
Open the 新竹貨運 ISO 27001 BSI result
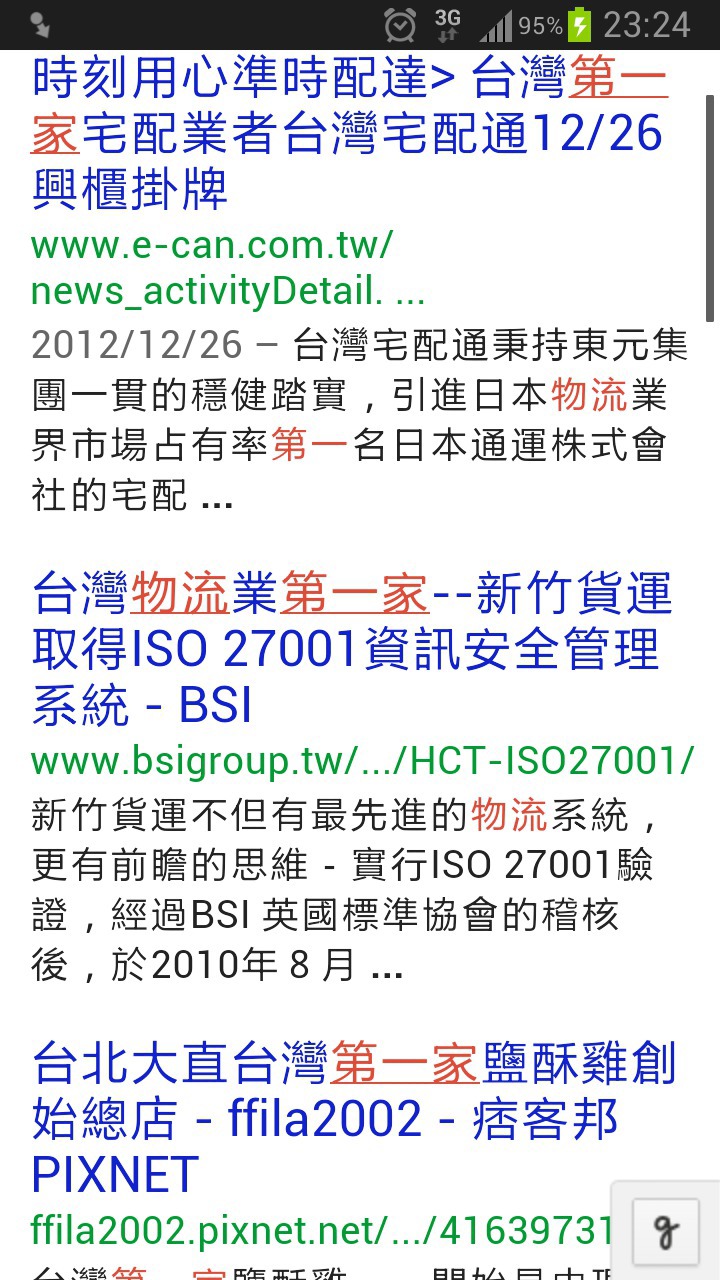point(352,649)
